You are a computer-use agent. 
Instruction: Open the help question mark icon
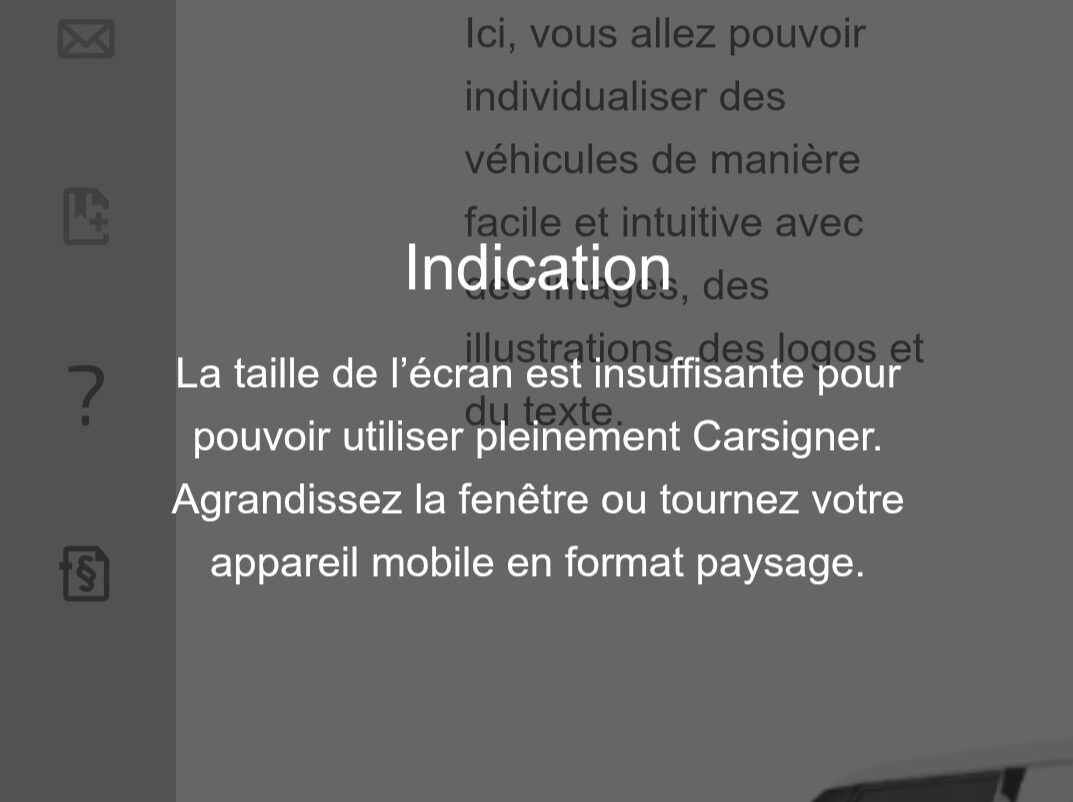(86, 395)
